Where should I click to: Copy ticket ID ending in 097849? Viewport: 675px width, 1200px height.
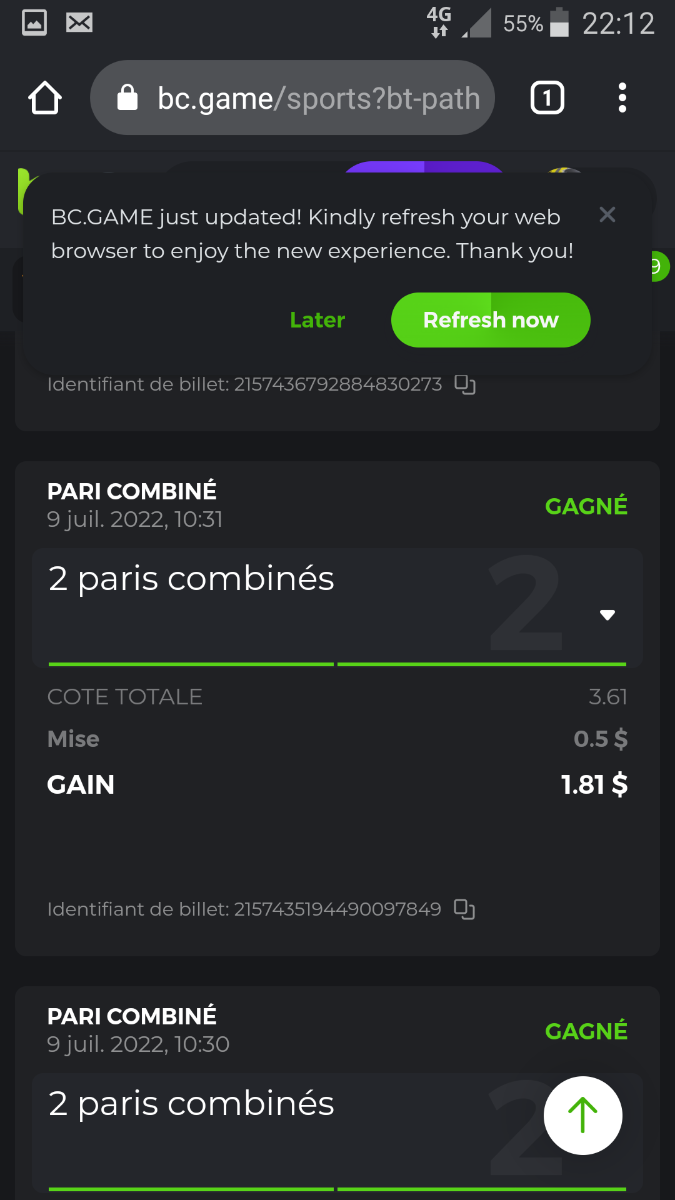[x=464, y=909]
